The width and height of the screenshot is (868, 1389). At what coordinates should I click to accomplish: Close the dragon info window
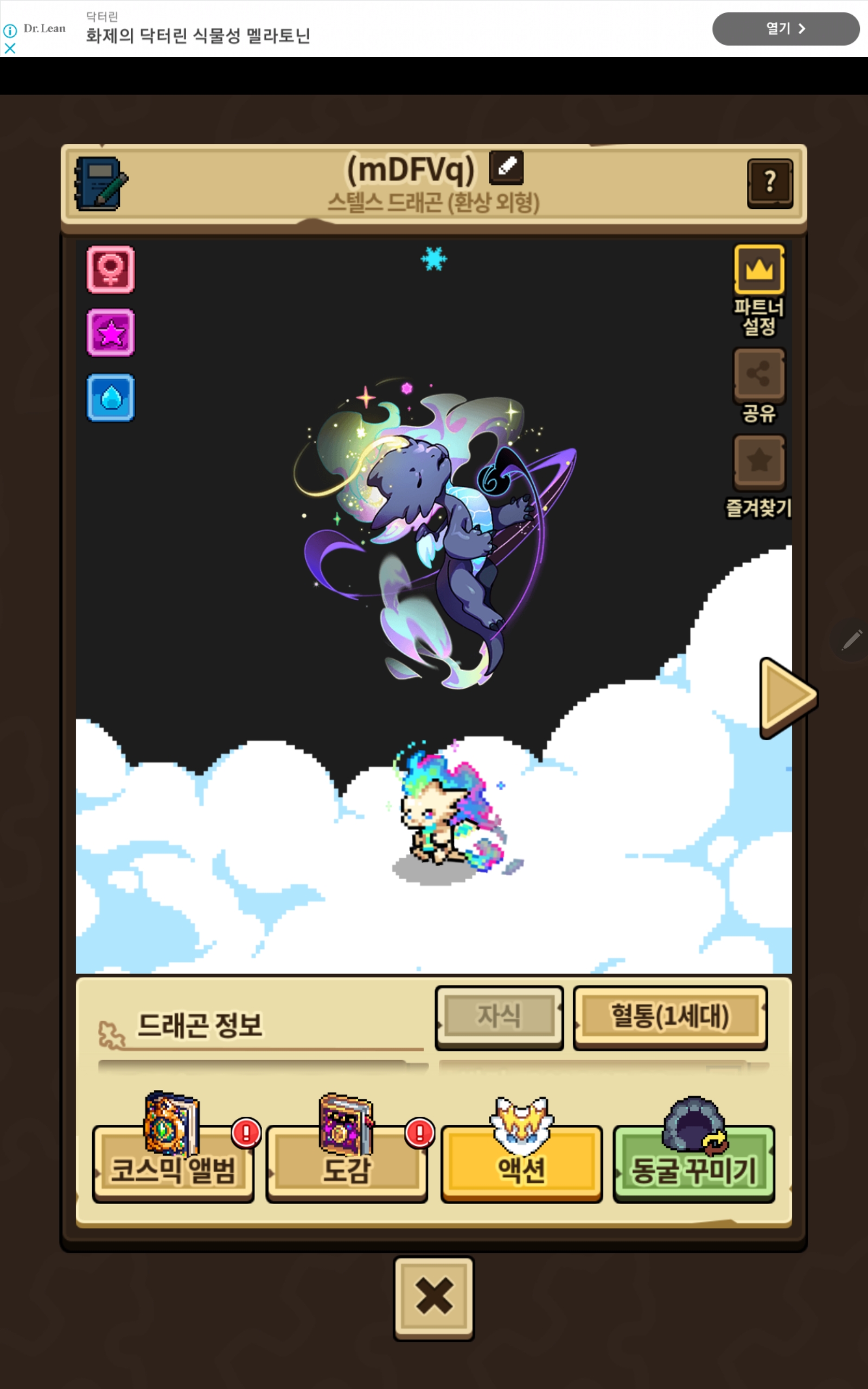coord(433,1297)
